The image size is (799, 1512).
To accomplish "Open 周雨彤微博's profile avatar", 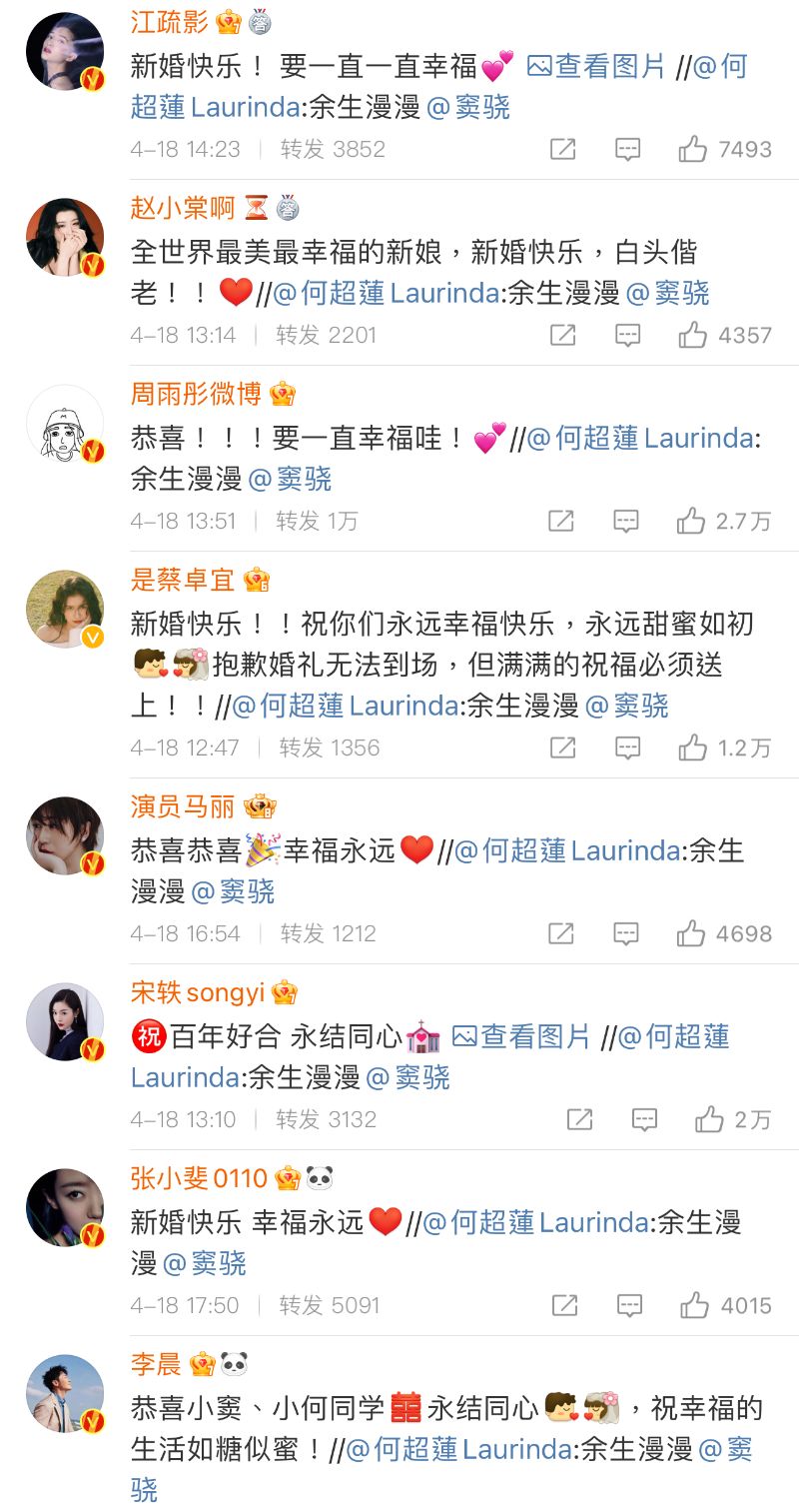I will coord(64,424).
